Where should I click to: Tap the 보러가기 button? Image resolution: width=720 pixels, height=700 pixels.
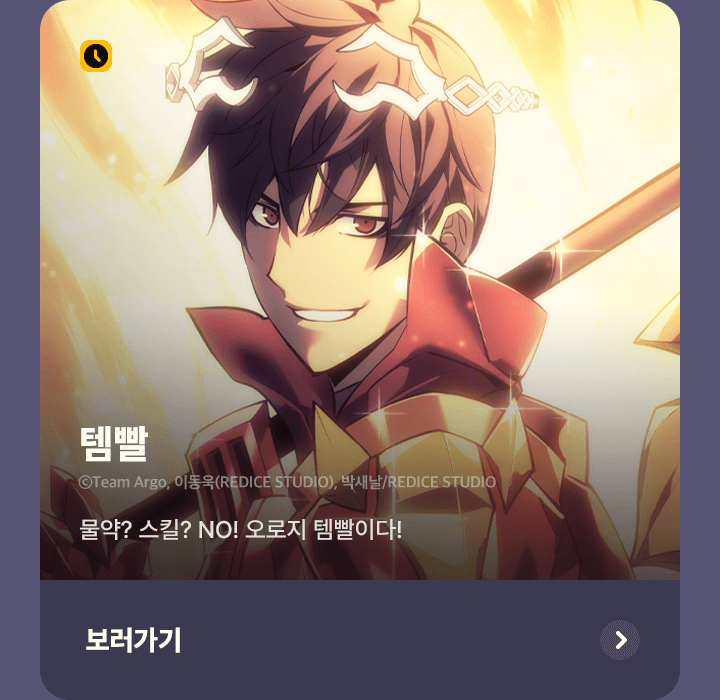(134, 640)
